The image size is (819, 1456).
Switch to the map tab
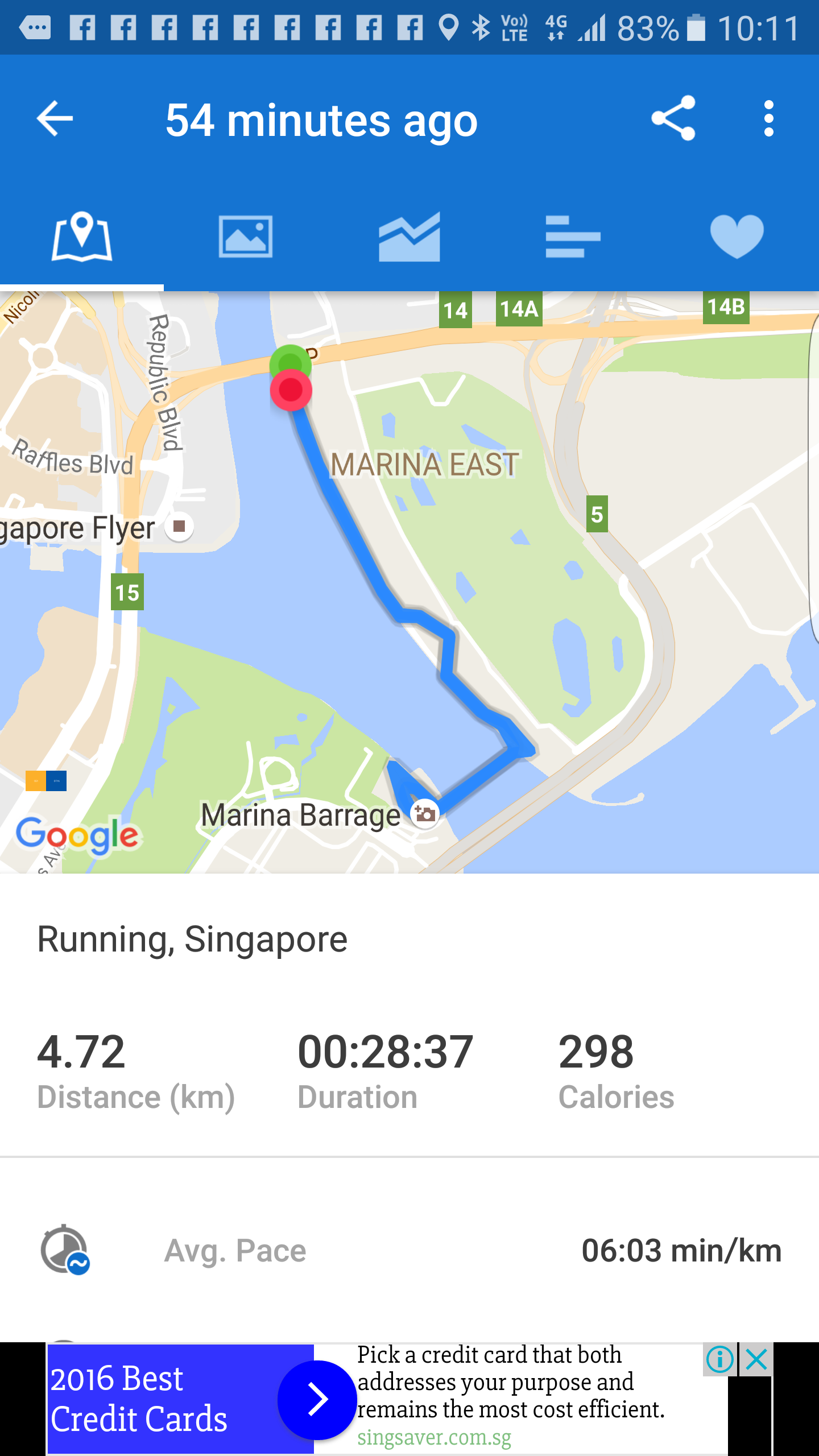pyautogui.click(x=82, y=237)
